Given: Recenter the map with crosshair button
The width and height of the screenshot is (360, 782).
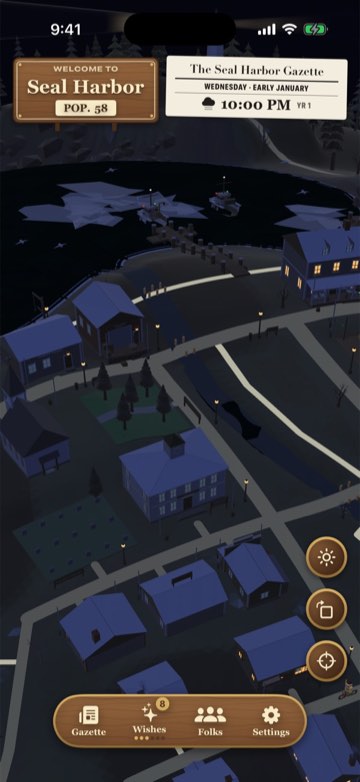Looking at the screenshot, I should pos(327,661).
